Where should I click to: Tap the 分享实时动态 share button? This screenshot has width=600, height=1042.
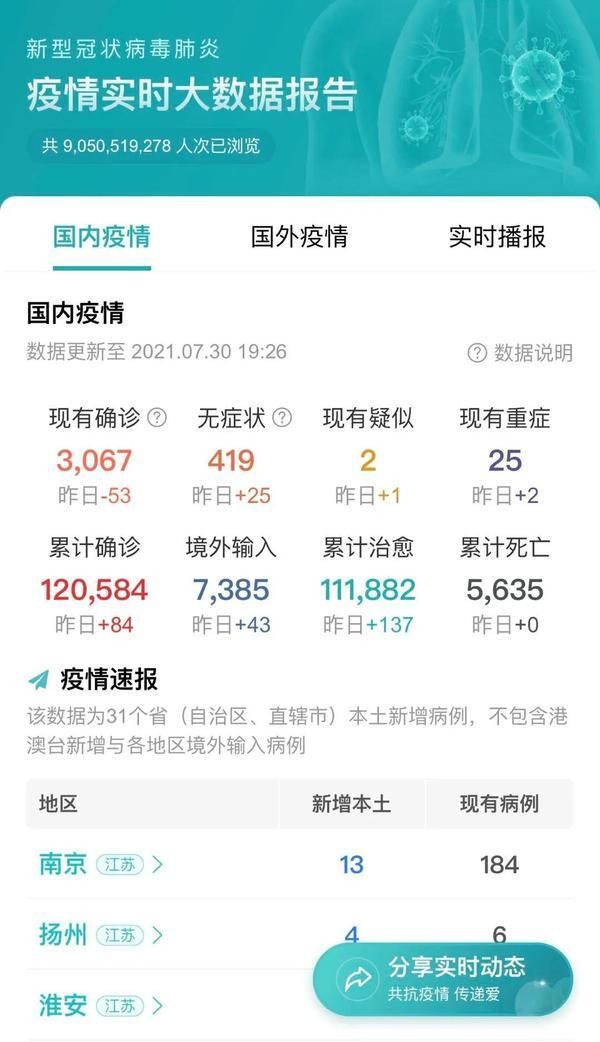(443, 979)
